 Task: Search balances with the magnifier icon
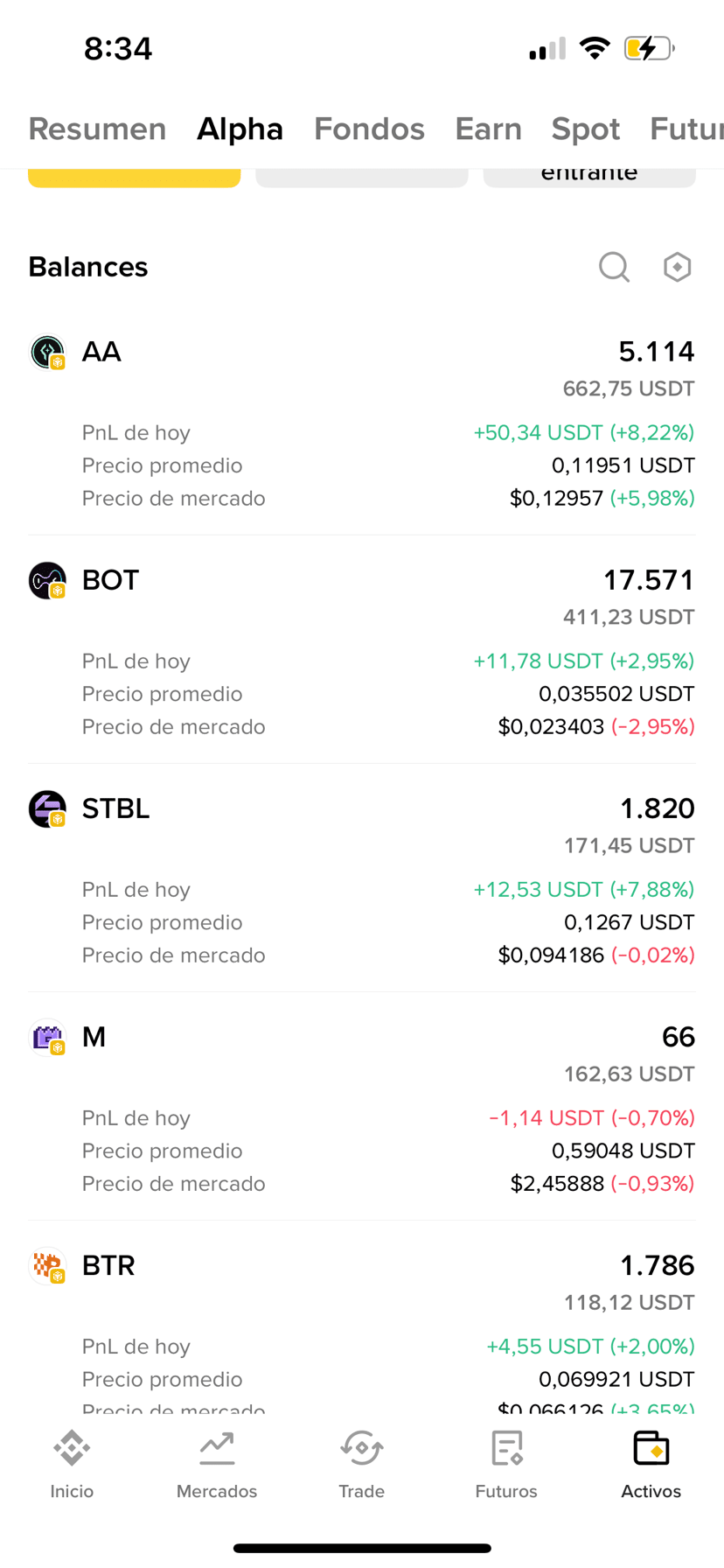(x=614, y=267)
